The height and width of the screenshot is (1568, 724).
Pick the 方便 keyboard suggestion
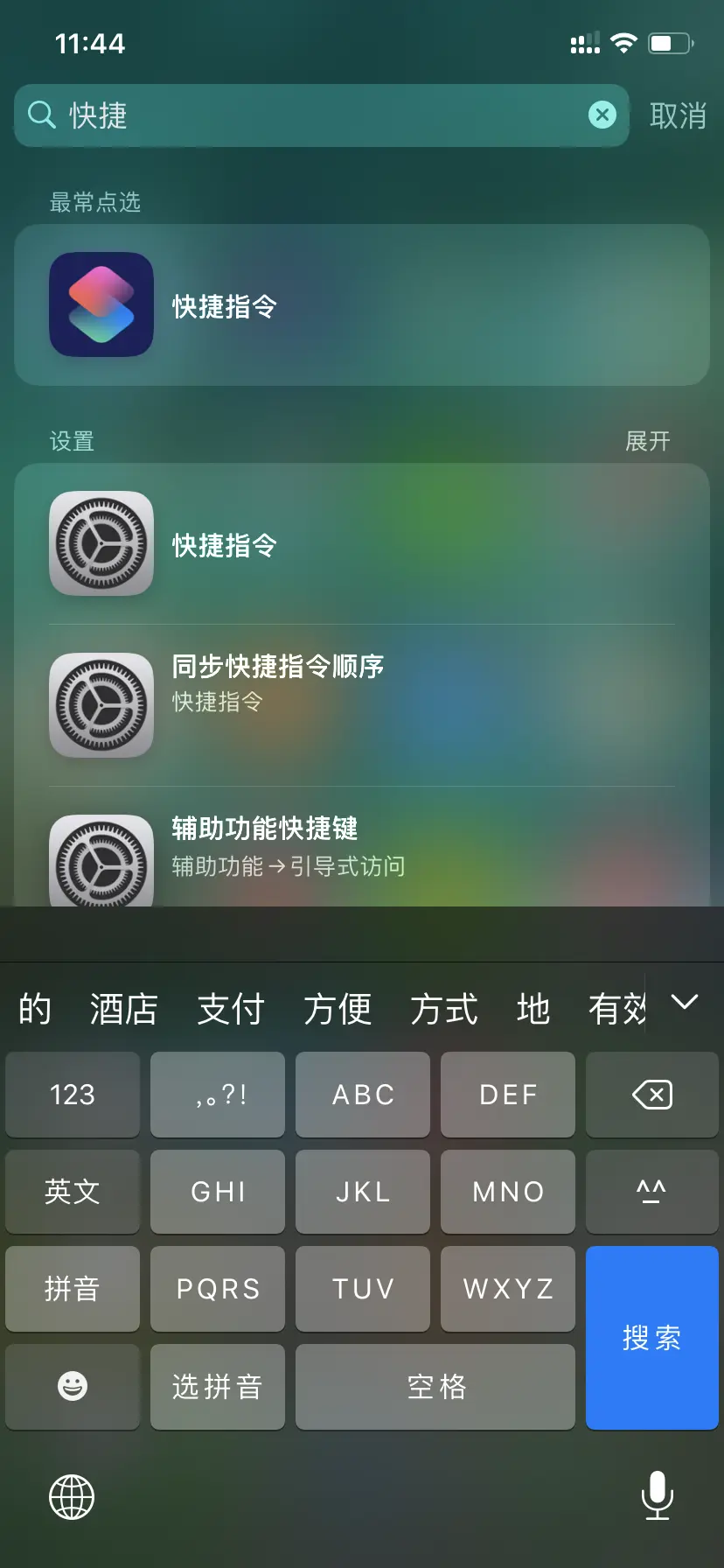point(338,1009)
